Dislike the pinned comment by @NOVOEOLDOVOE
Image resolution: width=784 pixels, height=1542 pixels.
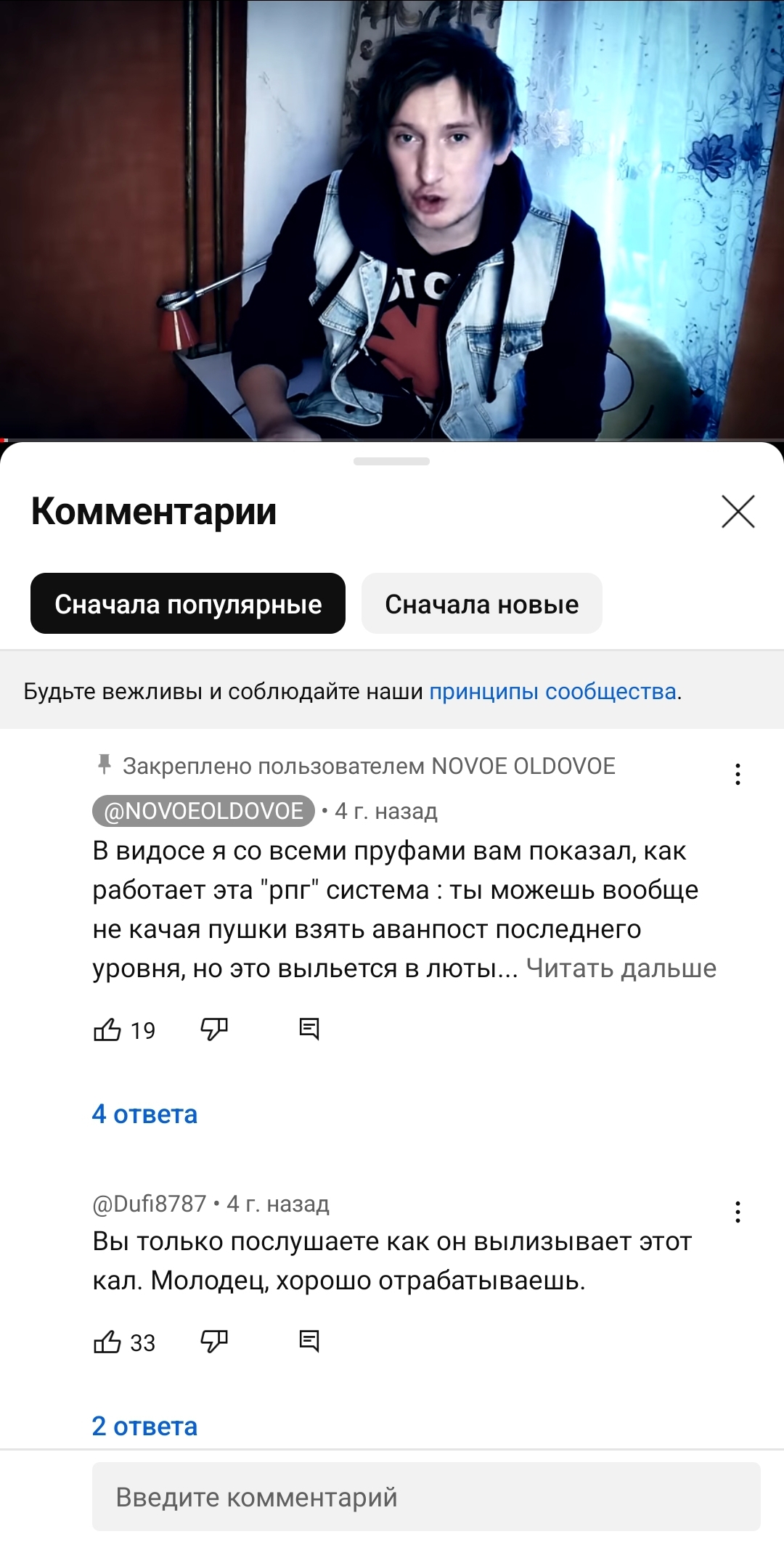[x=214, y=1029]
